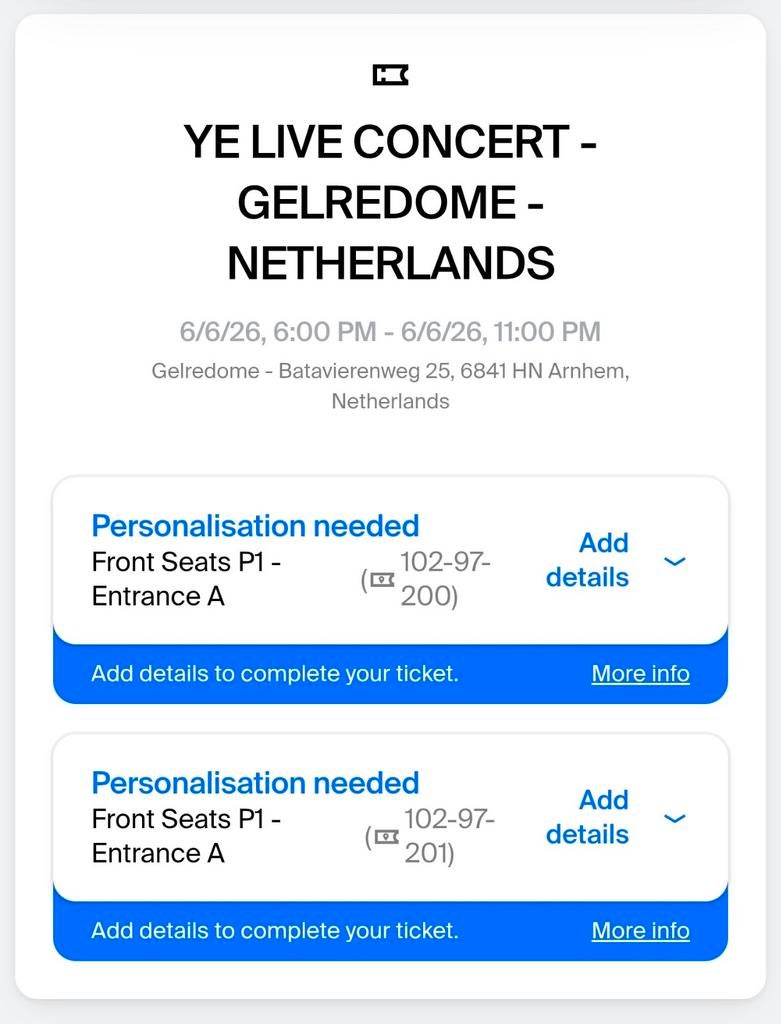The width and height of the screenshot is (781, 1024).
Task: Click More info on the first blue banner
Action: pyautogui.click(x=639, y=673)
